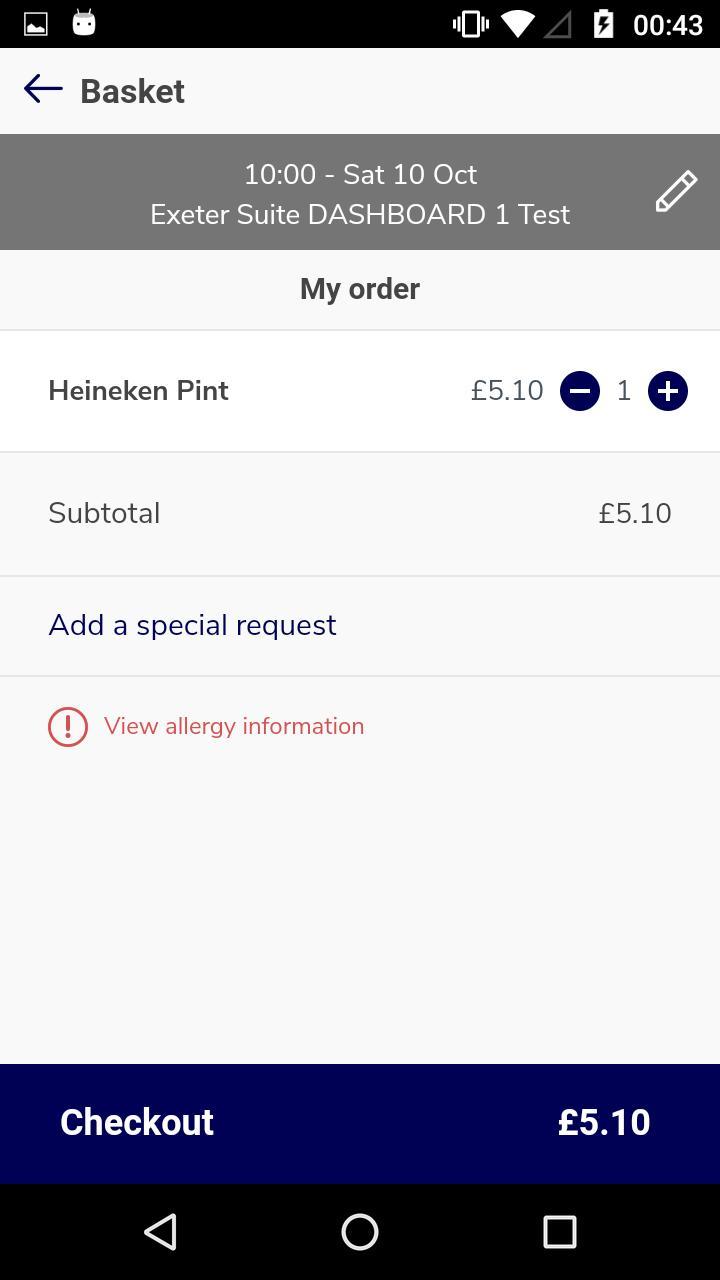This screenshot has width=720, height=1280.
Task: Proceed to Checkout for £5.10
Action: (x=360, y=1122)
